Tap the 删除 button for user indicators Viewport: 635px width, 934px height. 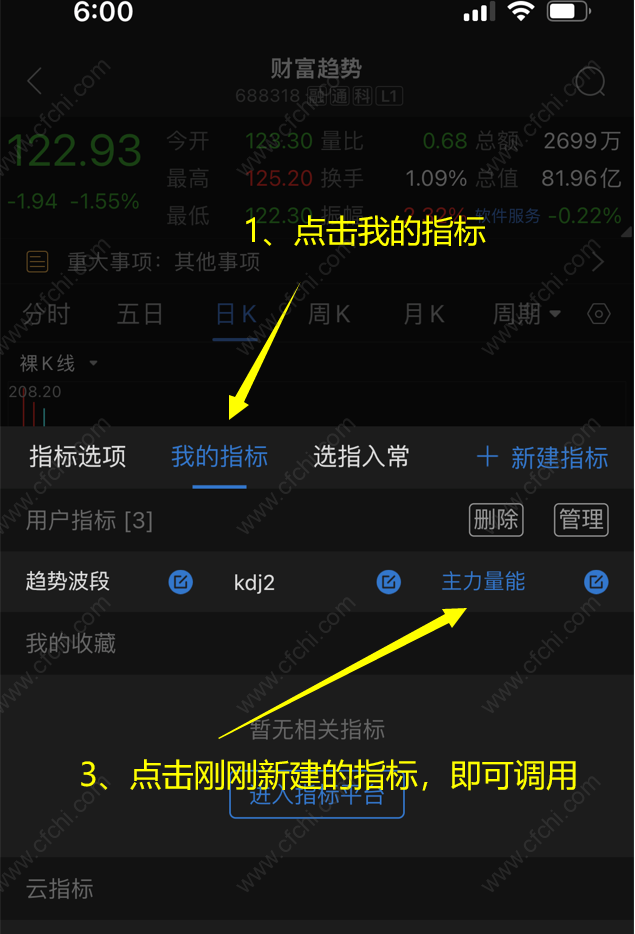point(496,520)
